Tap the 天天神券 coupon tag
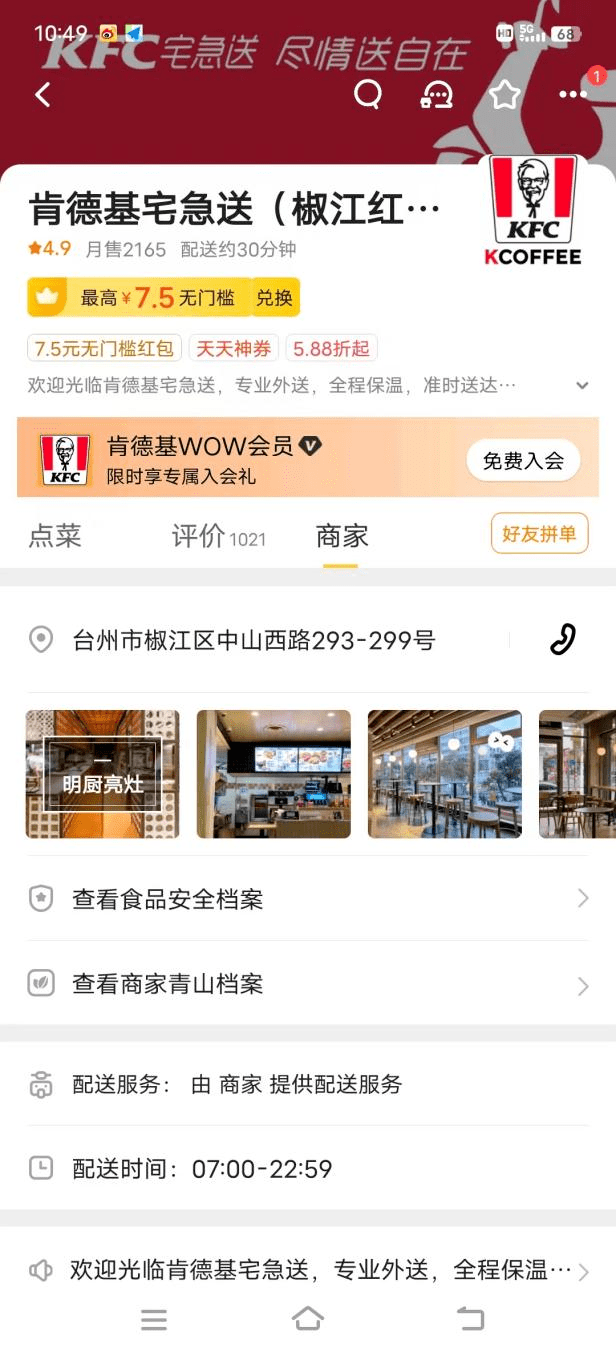Screen dimensions: 616x1356 point(233,349)
